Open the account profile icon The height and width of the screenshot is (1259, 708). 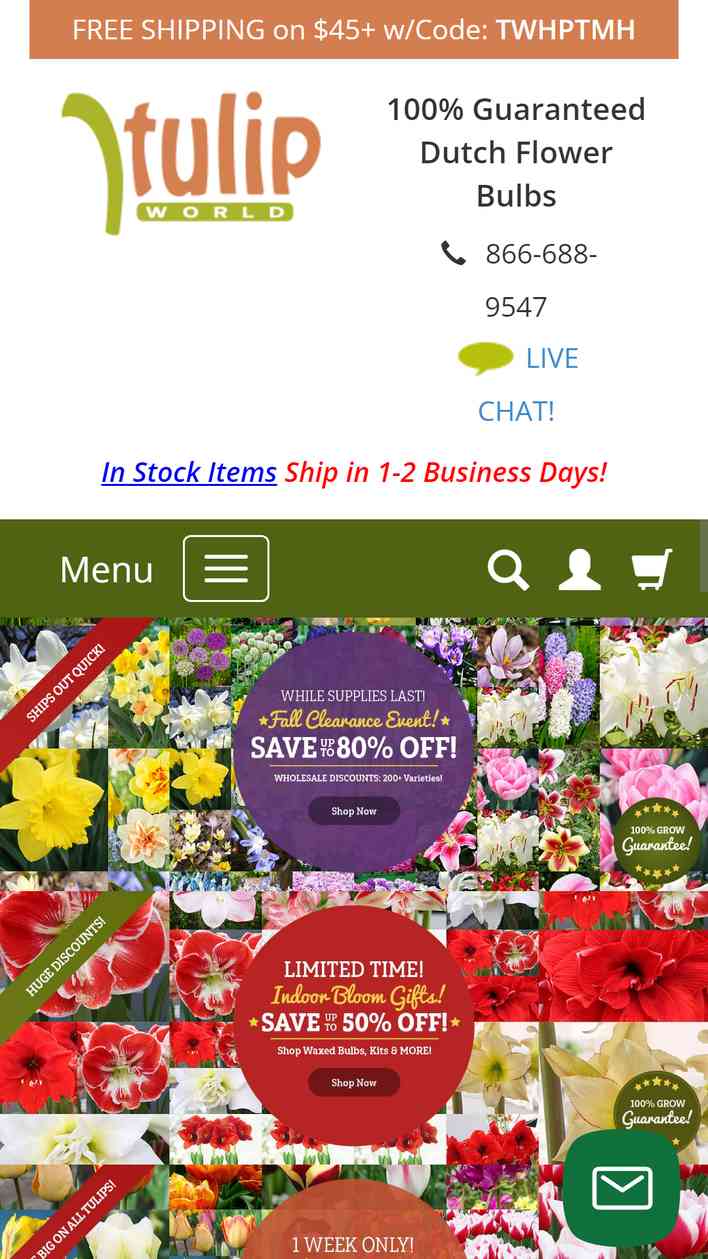[579, 570]
